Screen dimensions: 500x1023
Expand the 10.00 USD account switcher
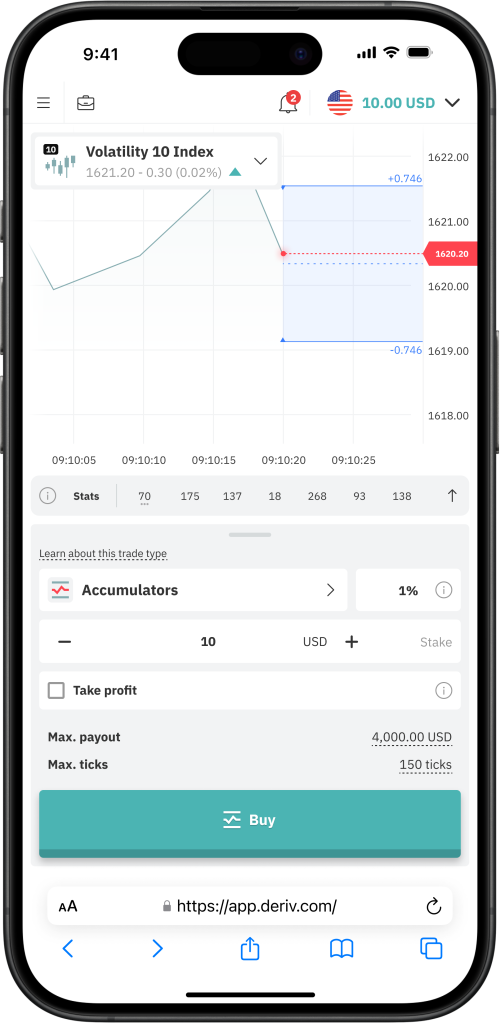[394, 102]
